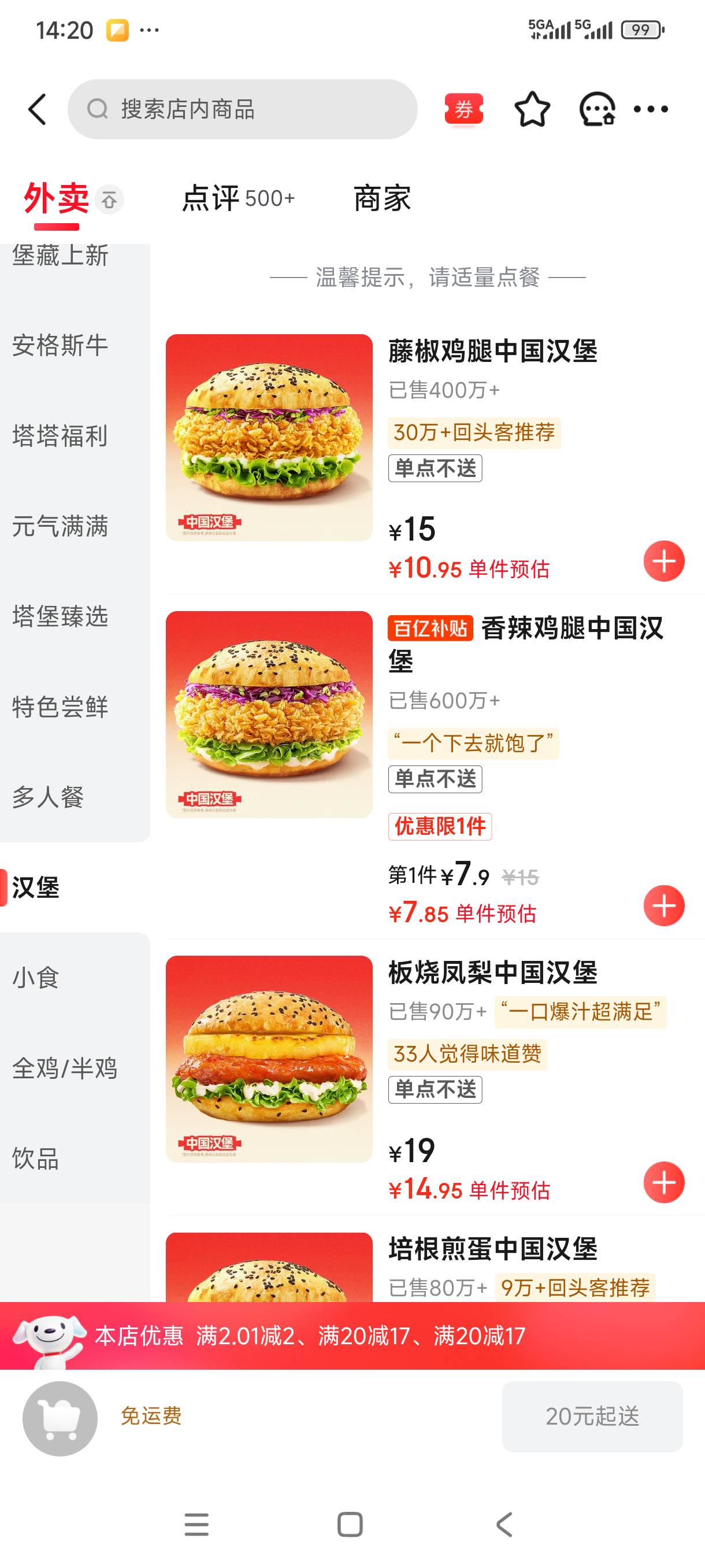
Task: Select the 塔塔福利 category
Action: (x=60, y=436)
